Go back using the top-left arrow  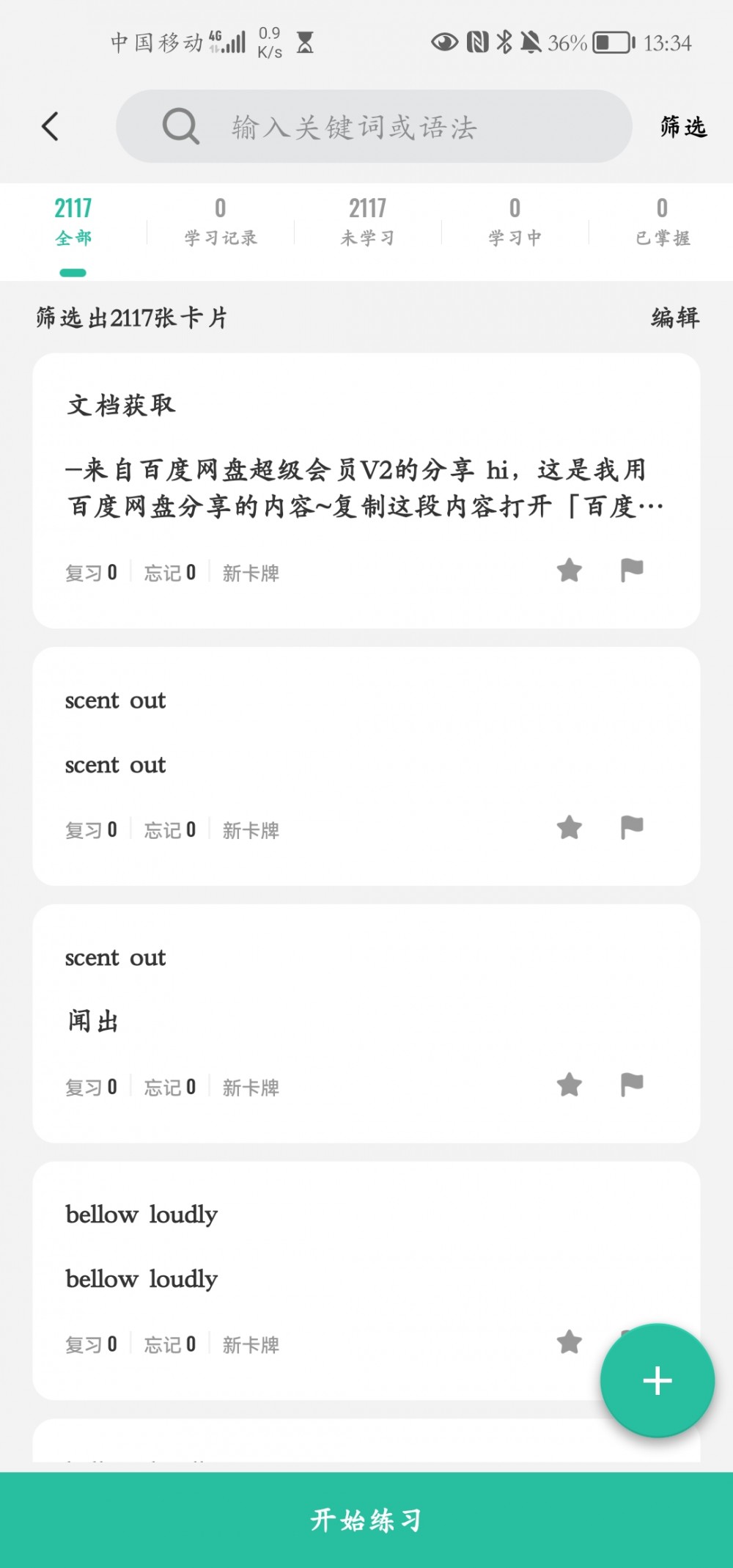point(50,126)
